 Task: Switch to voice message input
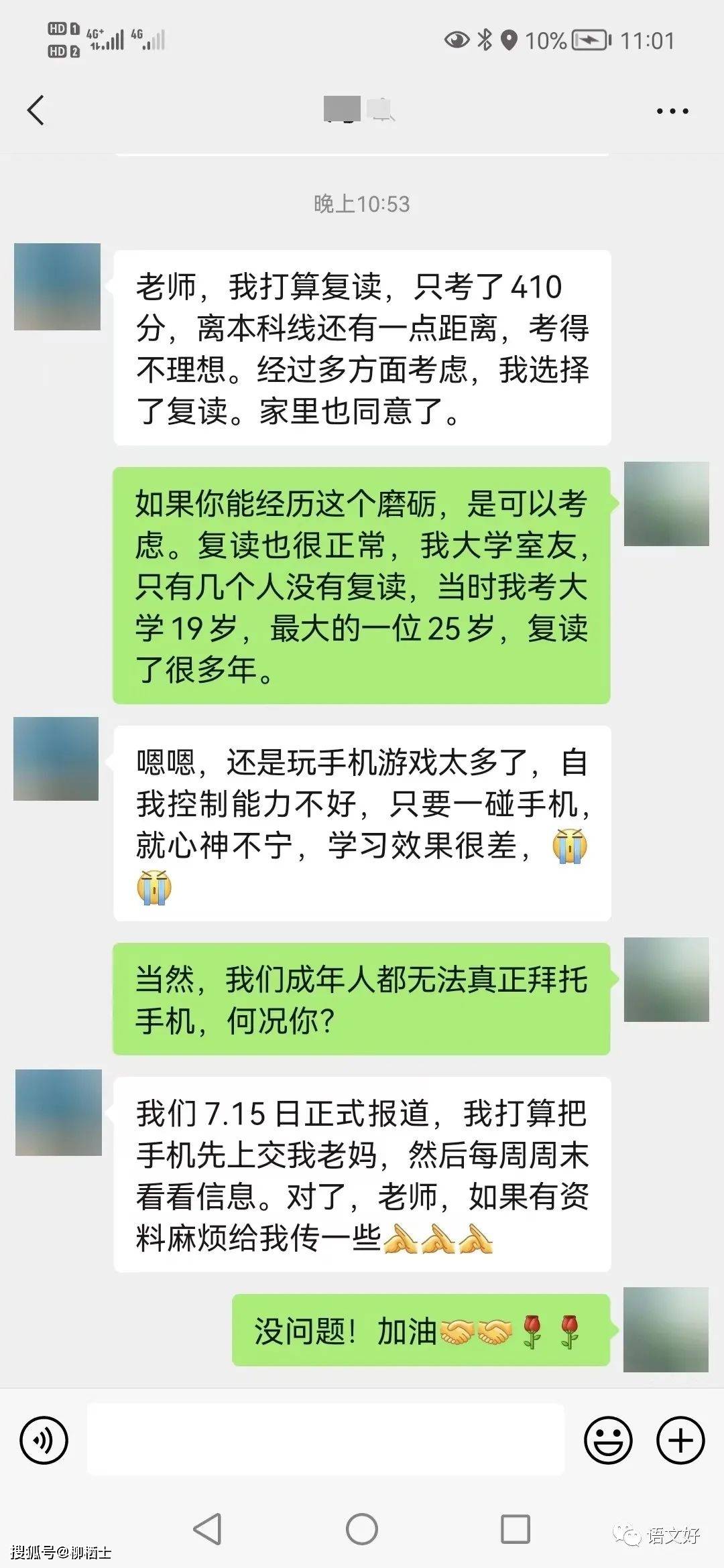click(44, 1440)
